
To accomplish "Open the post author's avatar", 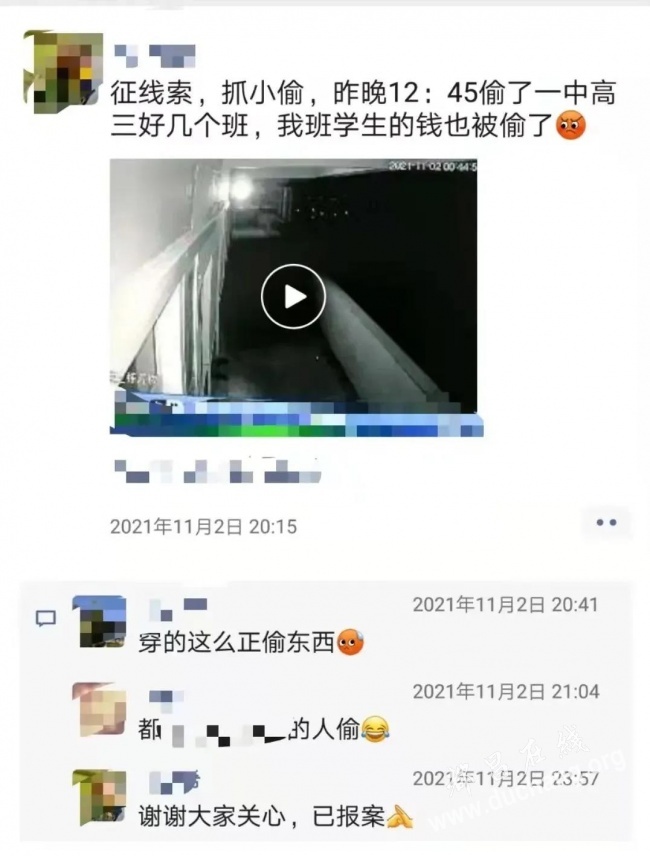I will (62, 72).
